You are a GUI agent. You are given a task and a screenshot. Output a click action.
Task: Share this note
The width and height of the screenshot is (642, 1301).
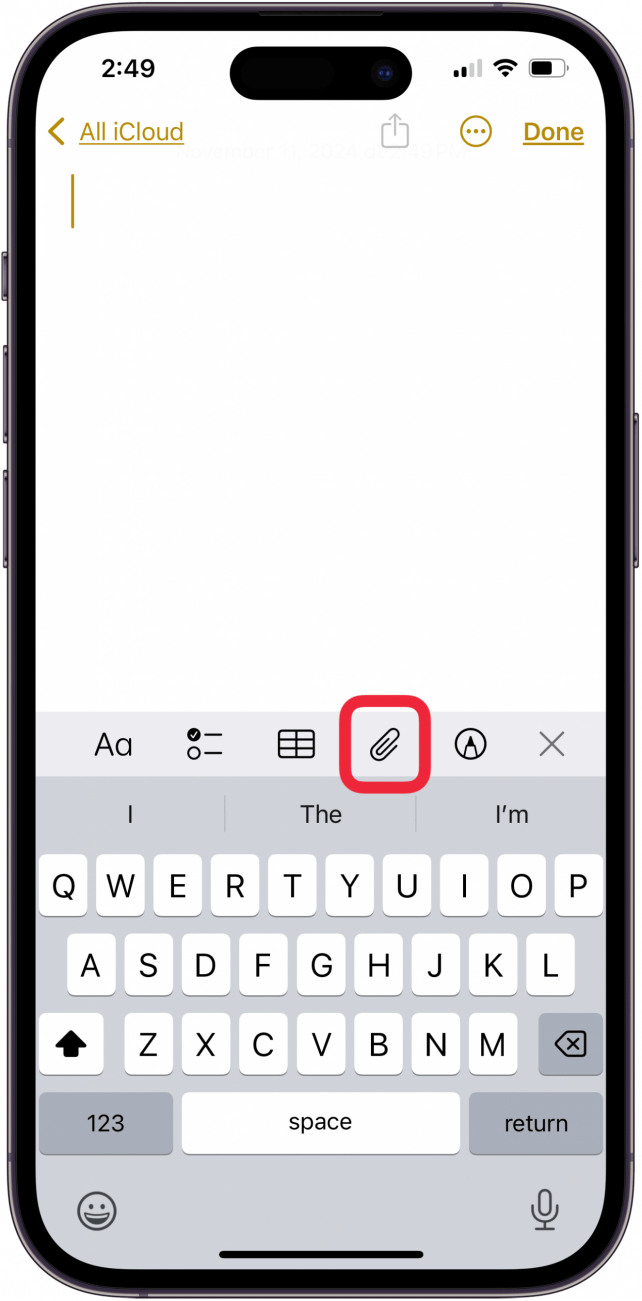(396, 131)
